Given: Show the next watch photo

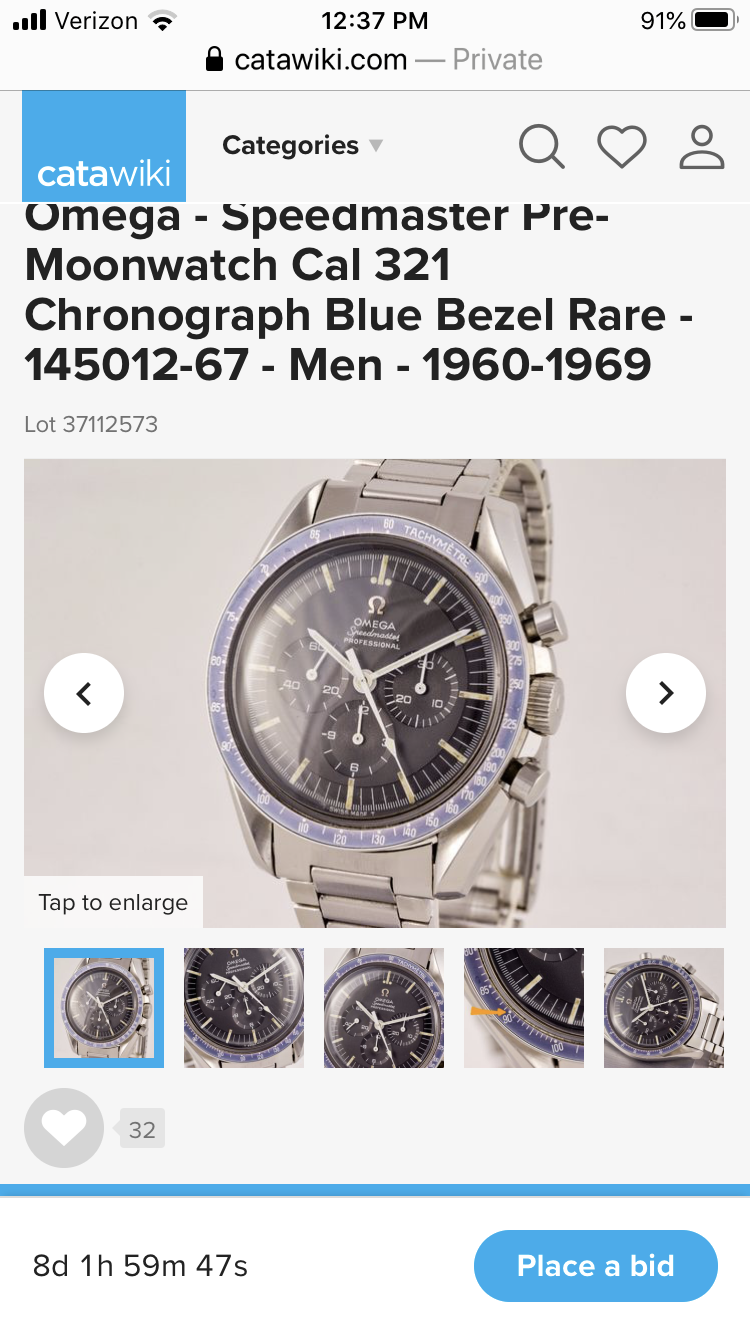Looking at the screenshot, I should coord(666,693).
